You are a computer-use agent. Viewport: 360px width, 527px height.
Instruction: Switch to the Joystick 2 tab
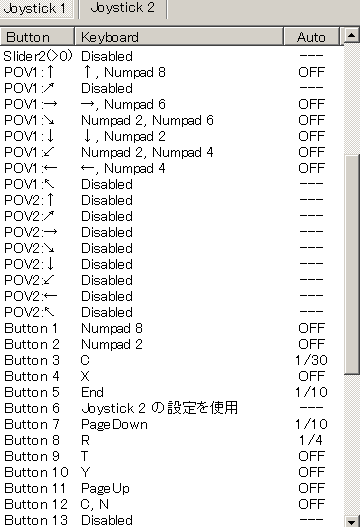123,8
